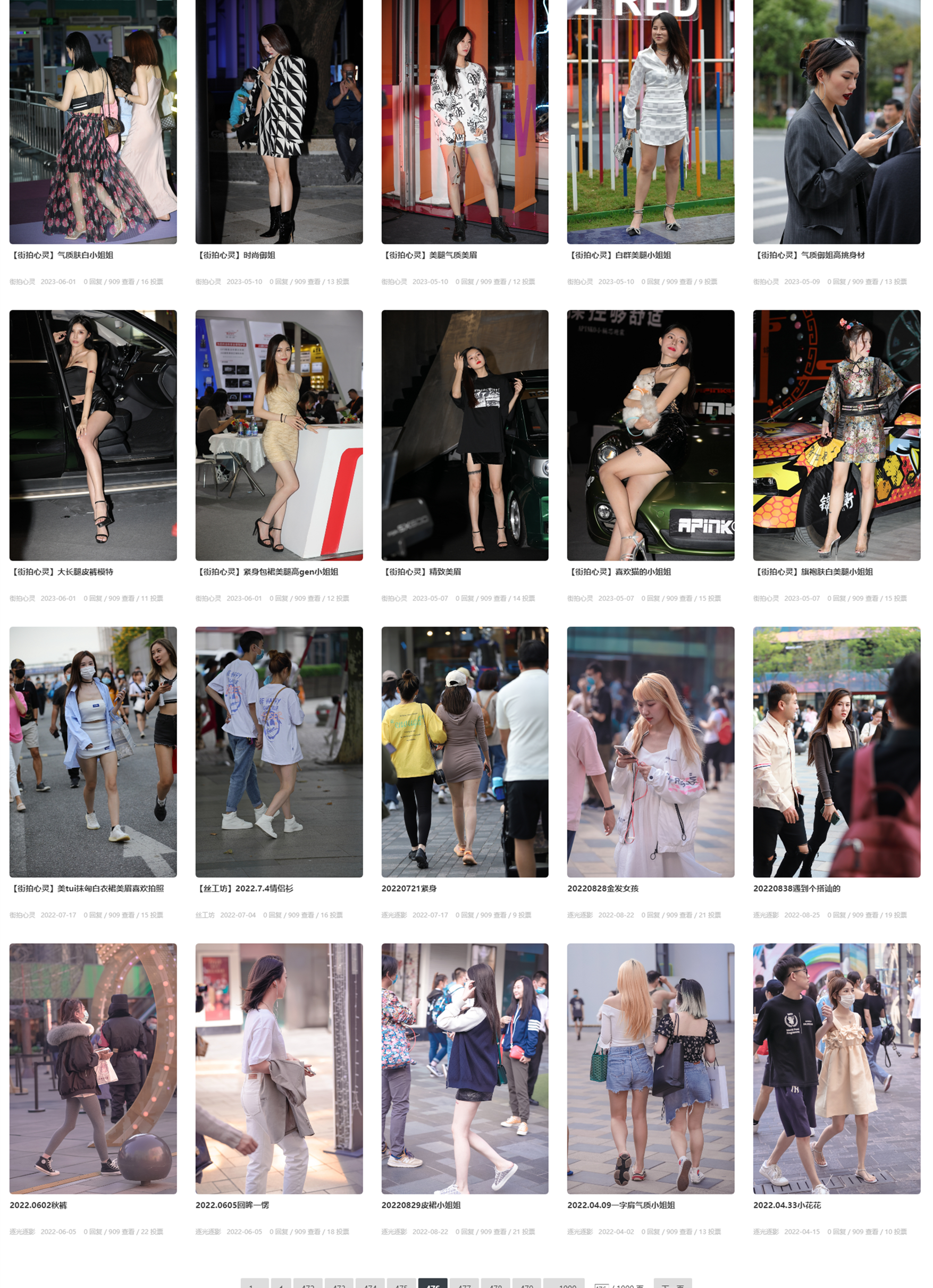Open the 2022.0602秋裤 post
Image resolution: width=933 pixels, height=1288 pixels.
point(38,1205)
